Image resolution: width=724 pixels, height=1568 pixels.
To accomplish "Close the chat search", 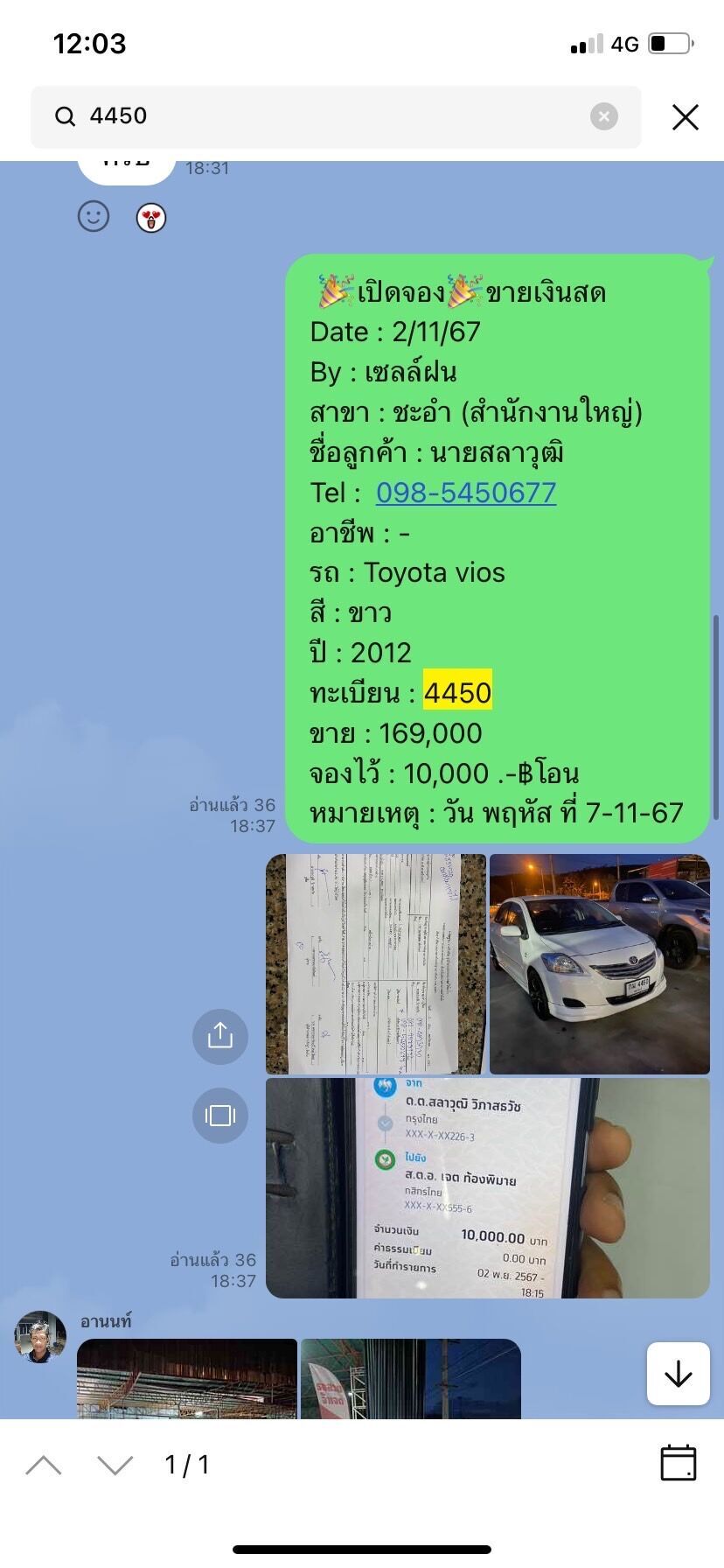I will 686,116.
